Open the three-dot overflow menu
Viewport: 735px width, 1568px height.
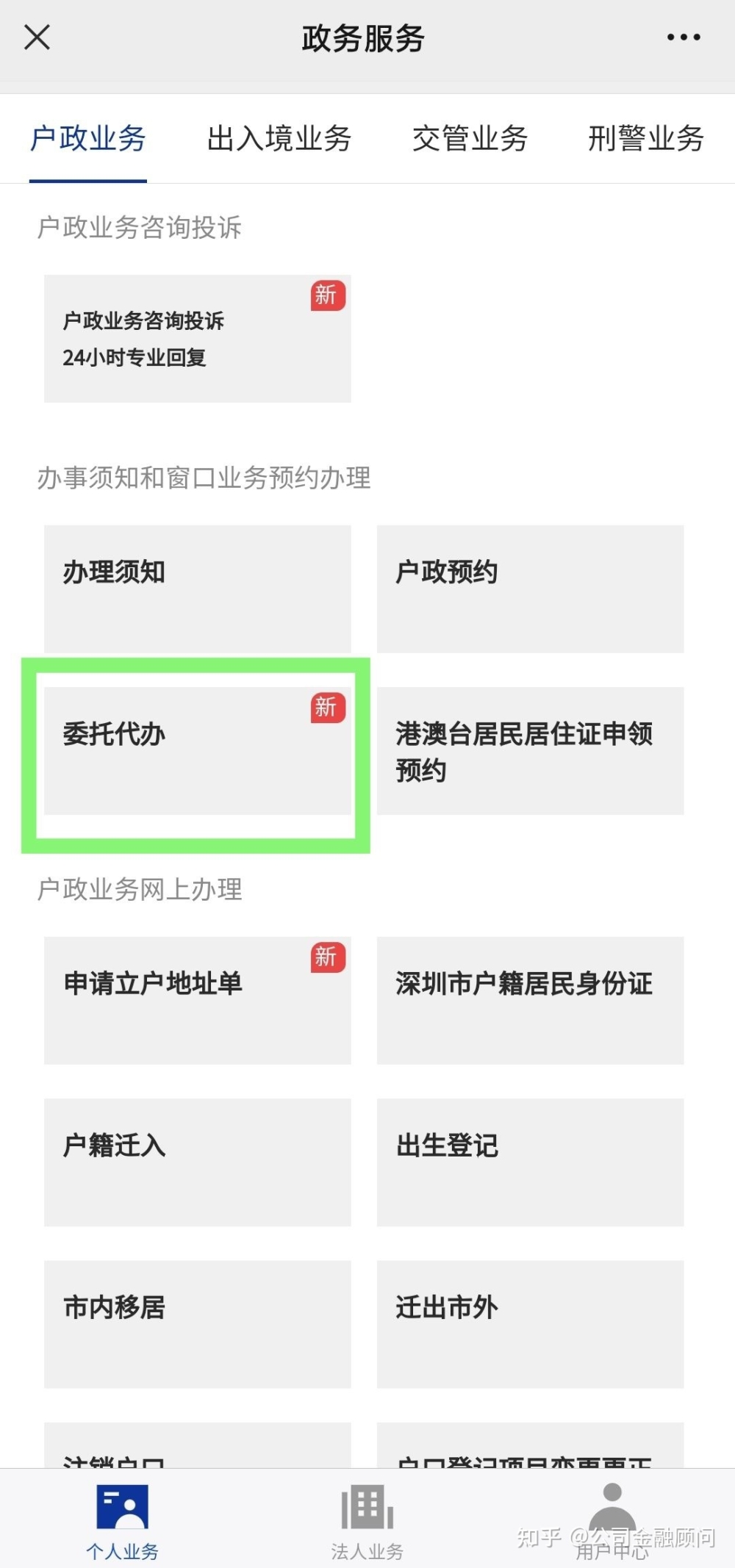[684, 37]
